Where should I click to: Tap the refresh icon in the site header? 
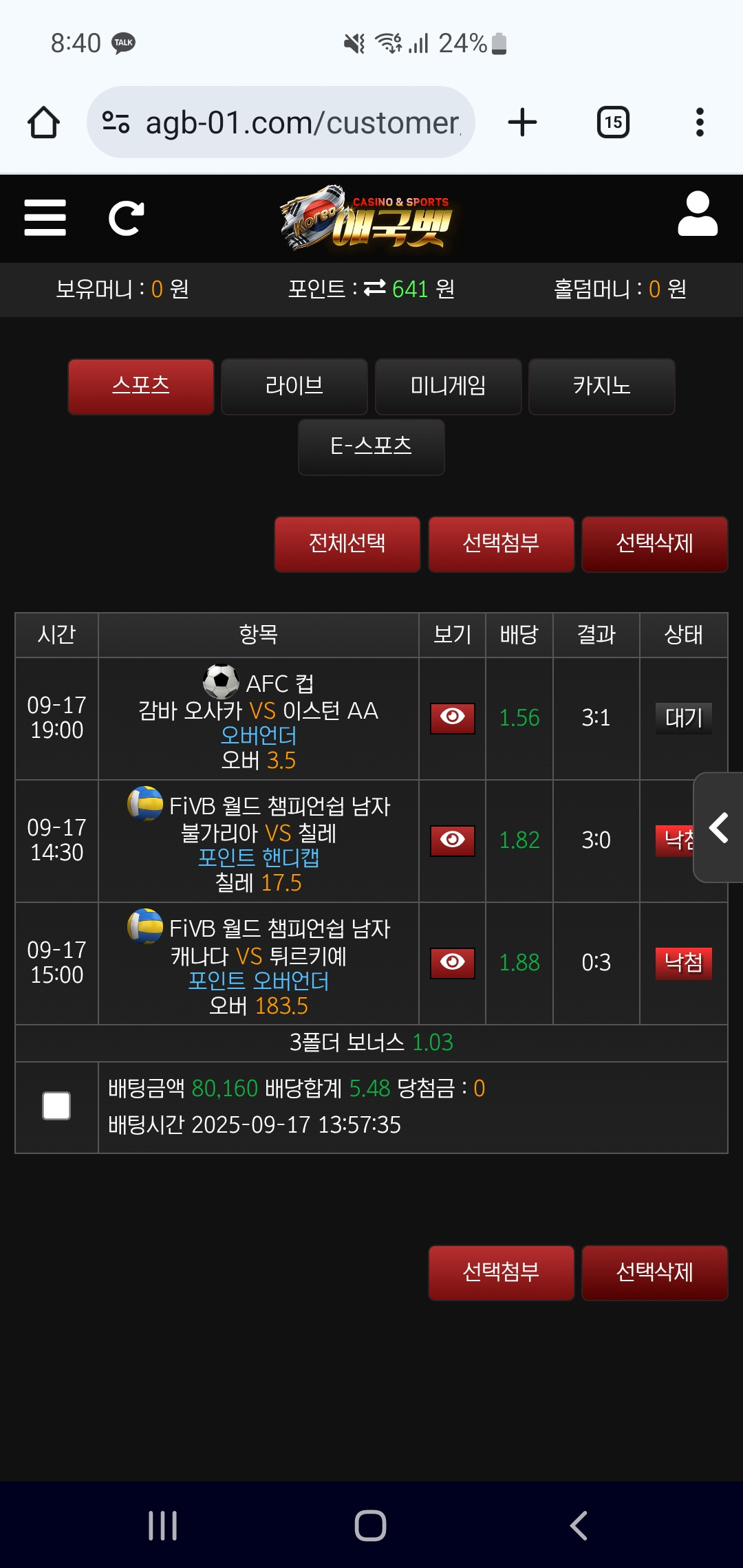[x=127, y=219]
